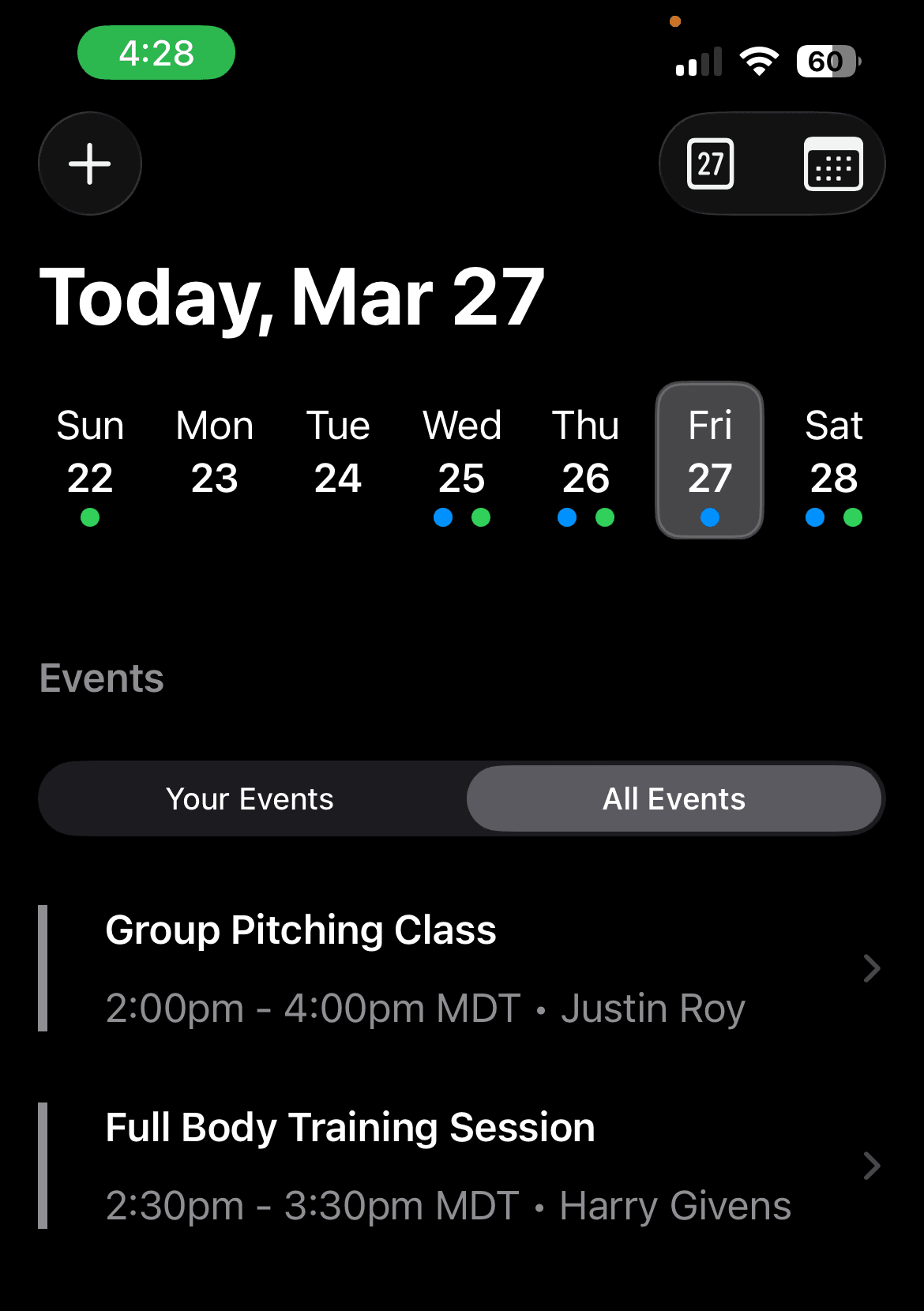Open the month calendar grid view

pyautogui.click(x=833, y=164)
